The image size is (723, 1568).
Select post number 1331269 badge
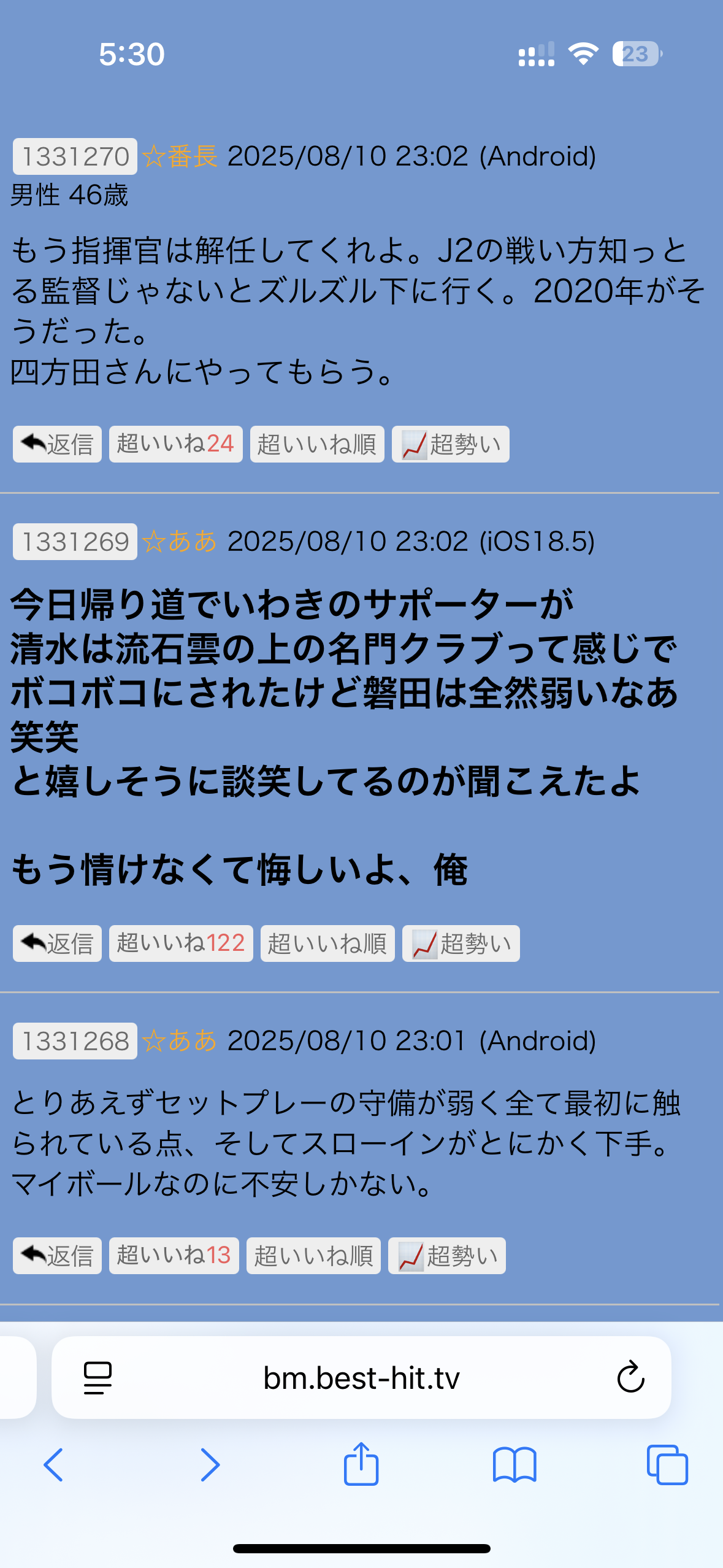pos(75,542)
